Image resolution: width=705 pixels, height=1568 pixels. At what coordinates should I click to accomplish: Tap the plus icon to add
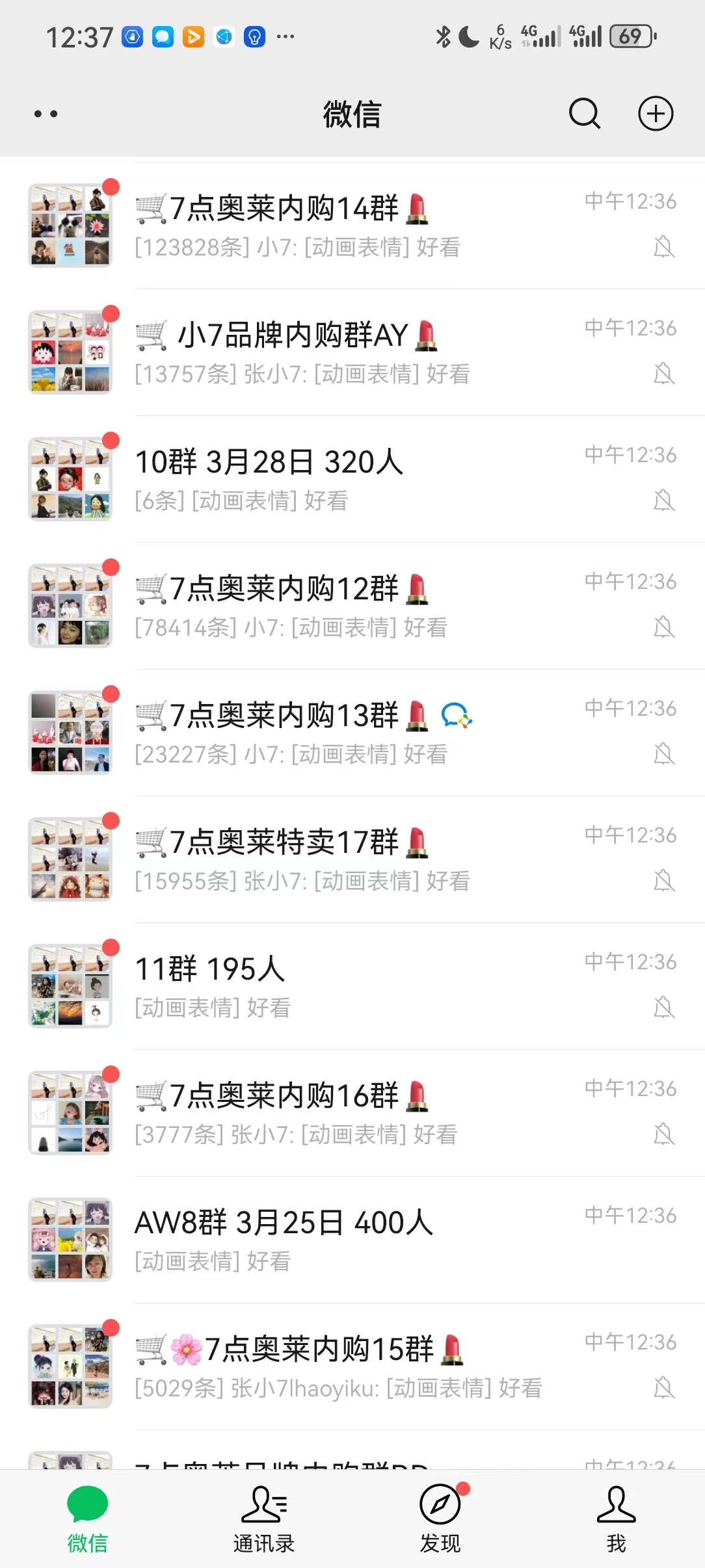(x=655, y=114)
